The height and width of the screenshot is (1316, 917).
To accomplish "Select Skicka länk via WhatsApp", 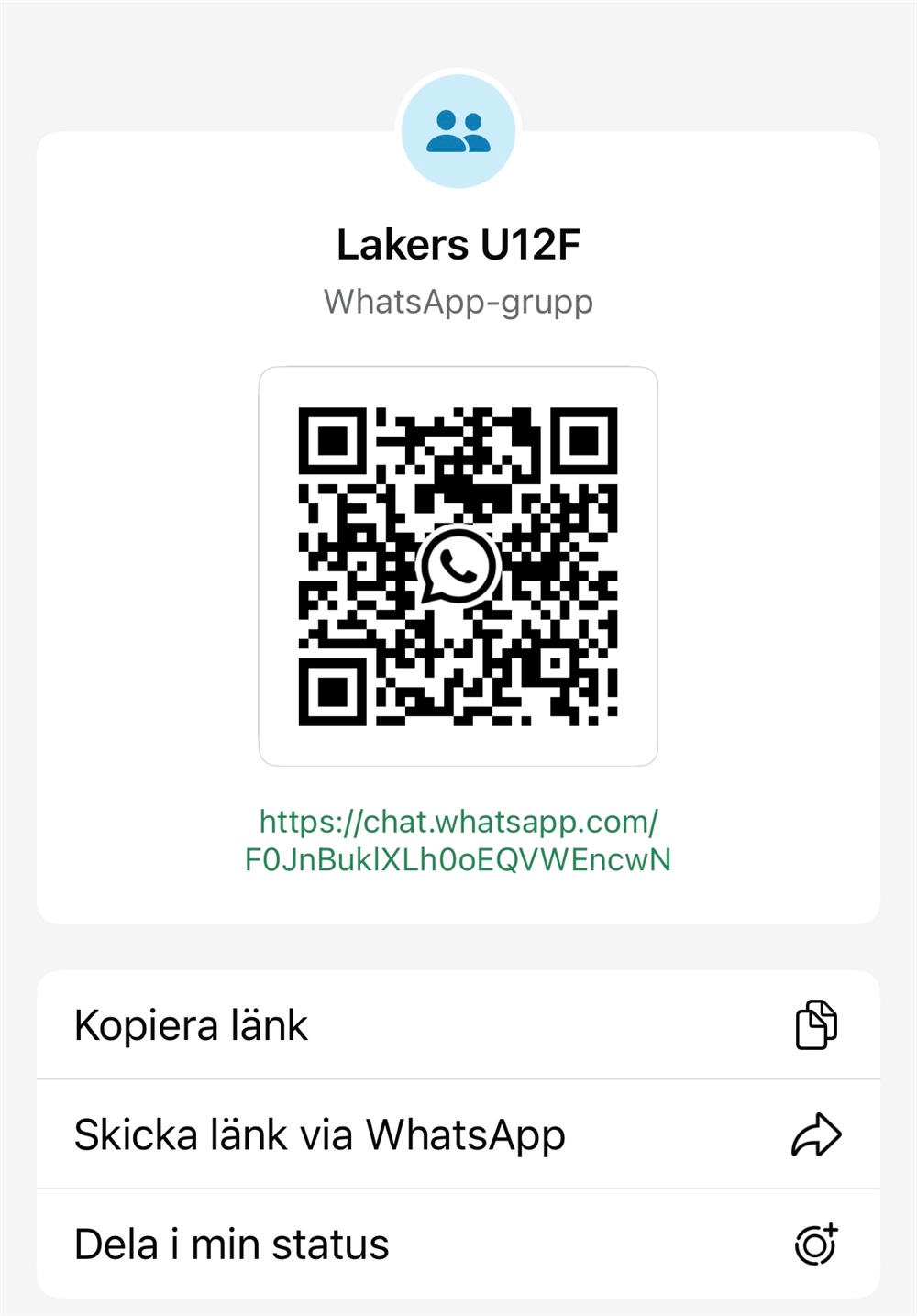I will [457, 1134].
